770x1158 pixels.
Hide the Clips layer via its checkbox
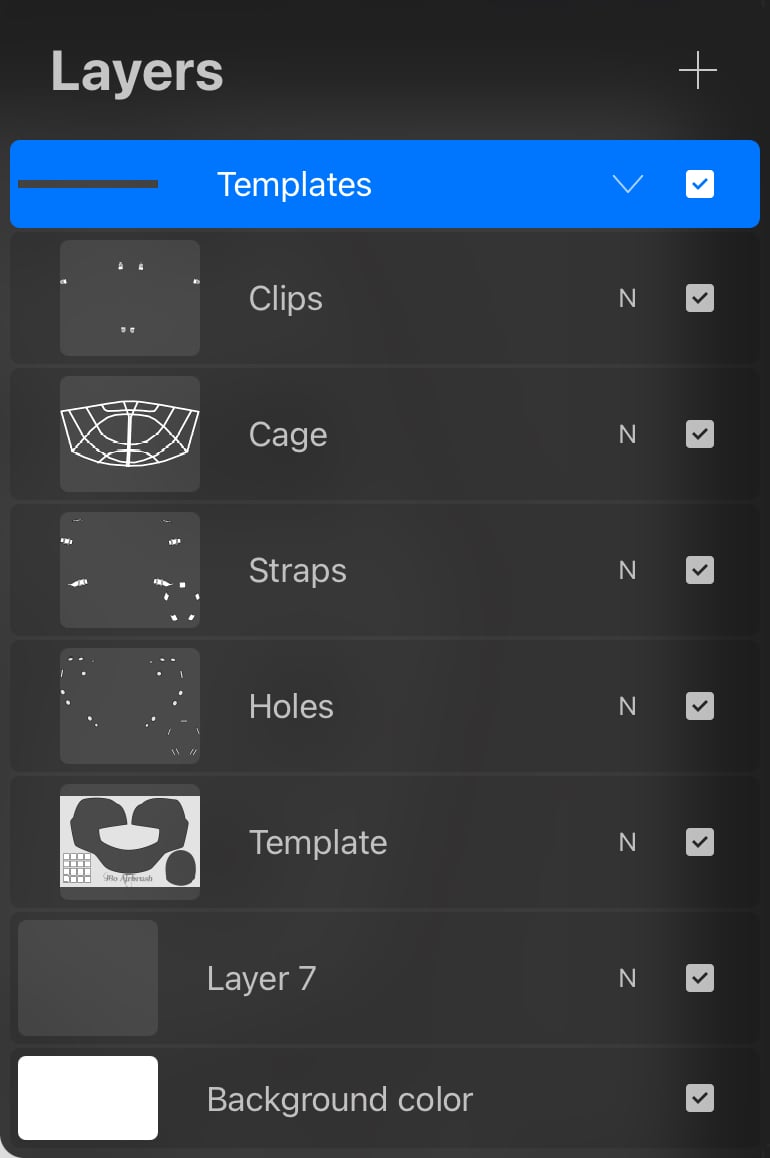[699, 298]
